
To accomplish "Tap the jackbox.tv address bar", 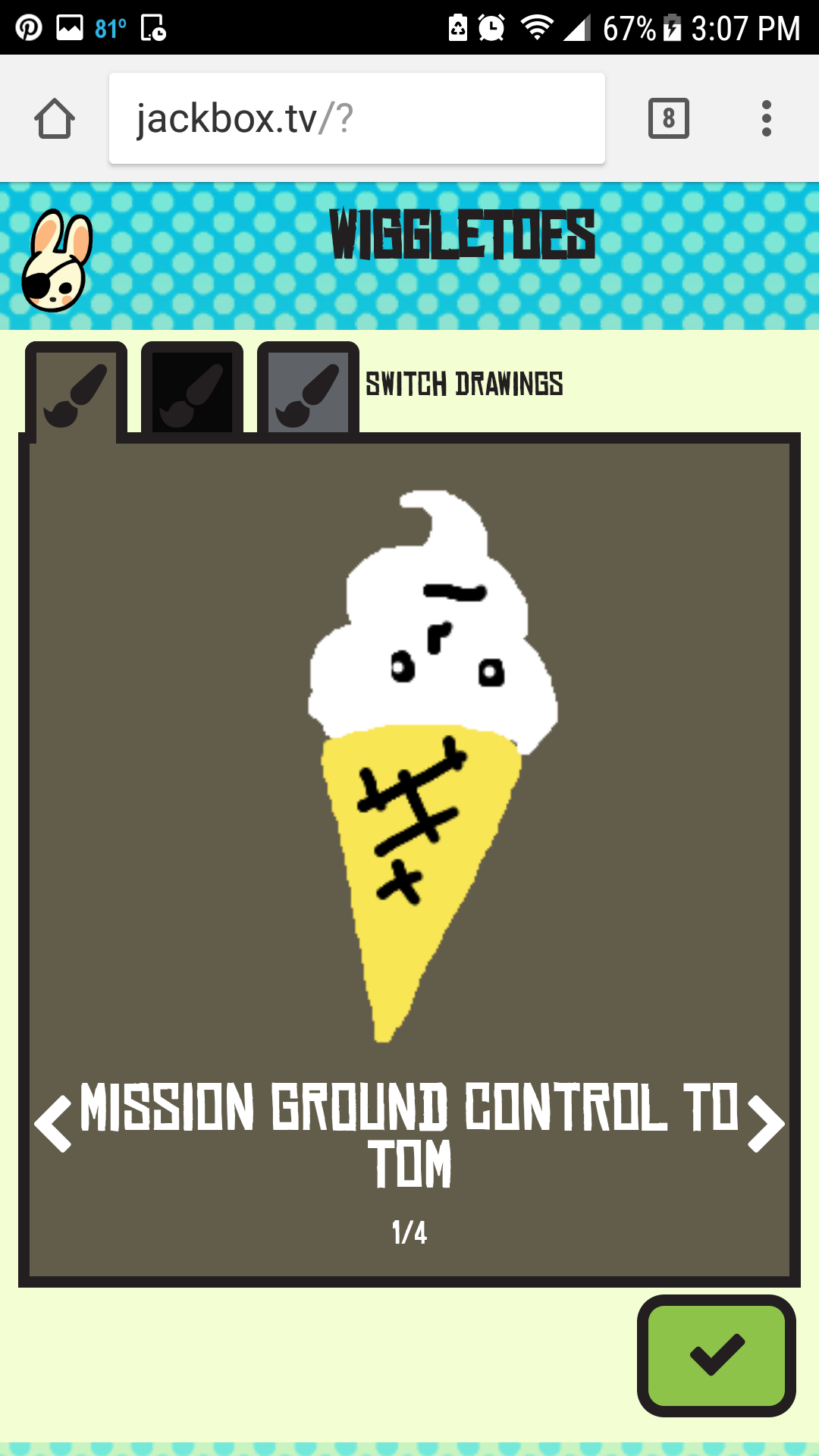I will click(x=356, y=118).
